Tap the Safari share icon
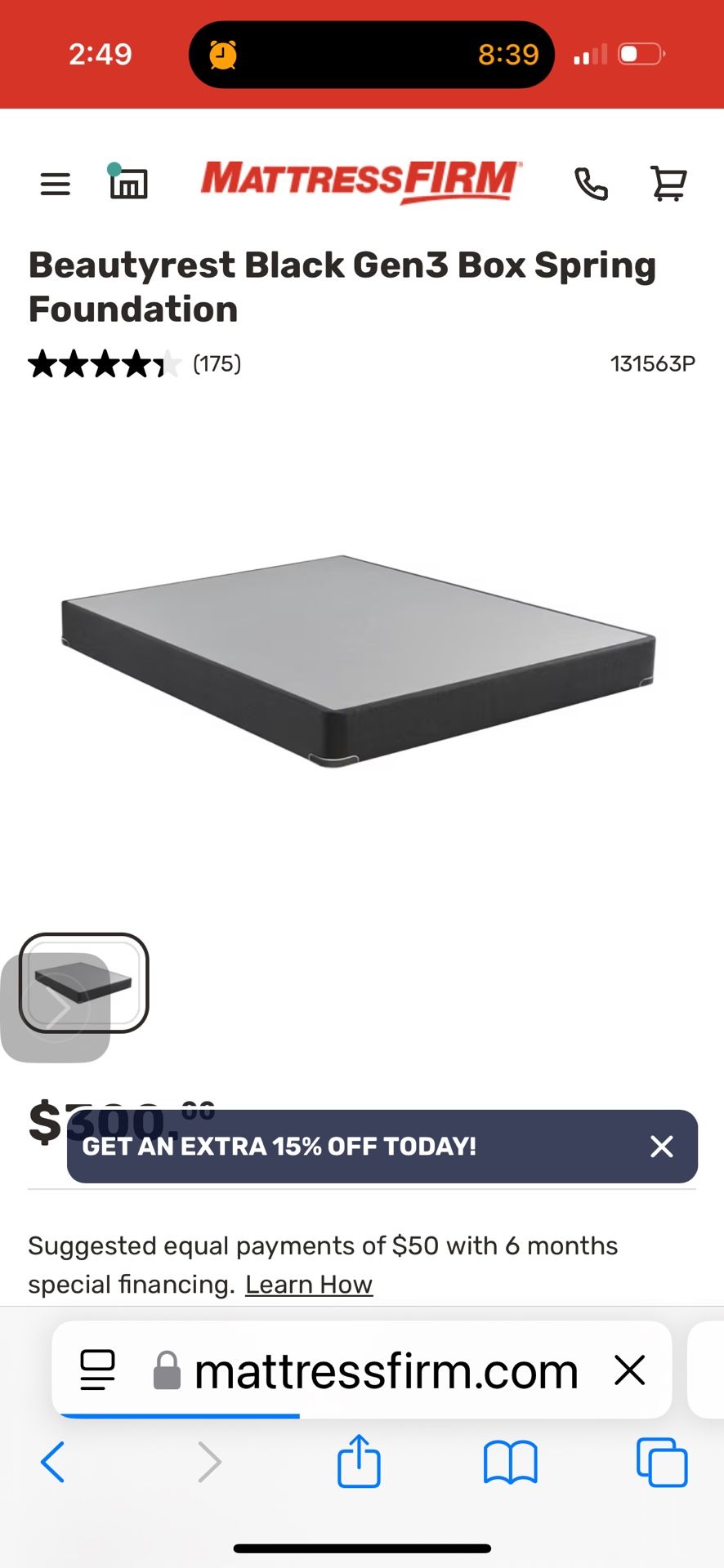Viewport: 724px width, 1568px height. point(360,1462)
